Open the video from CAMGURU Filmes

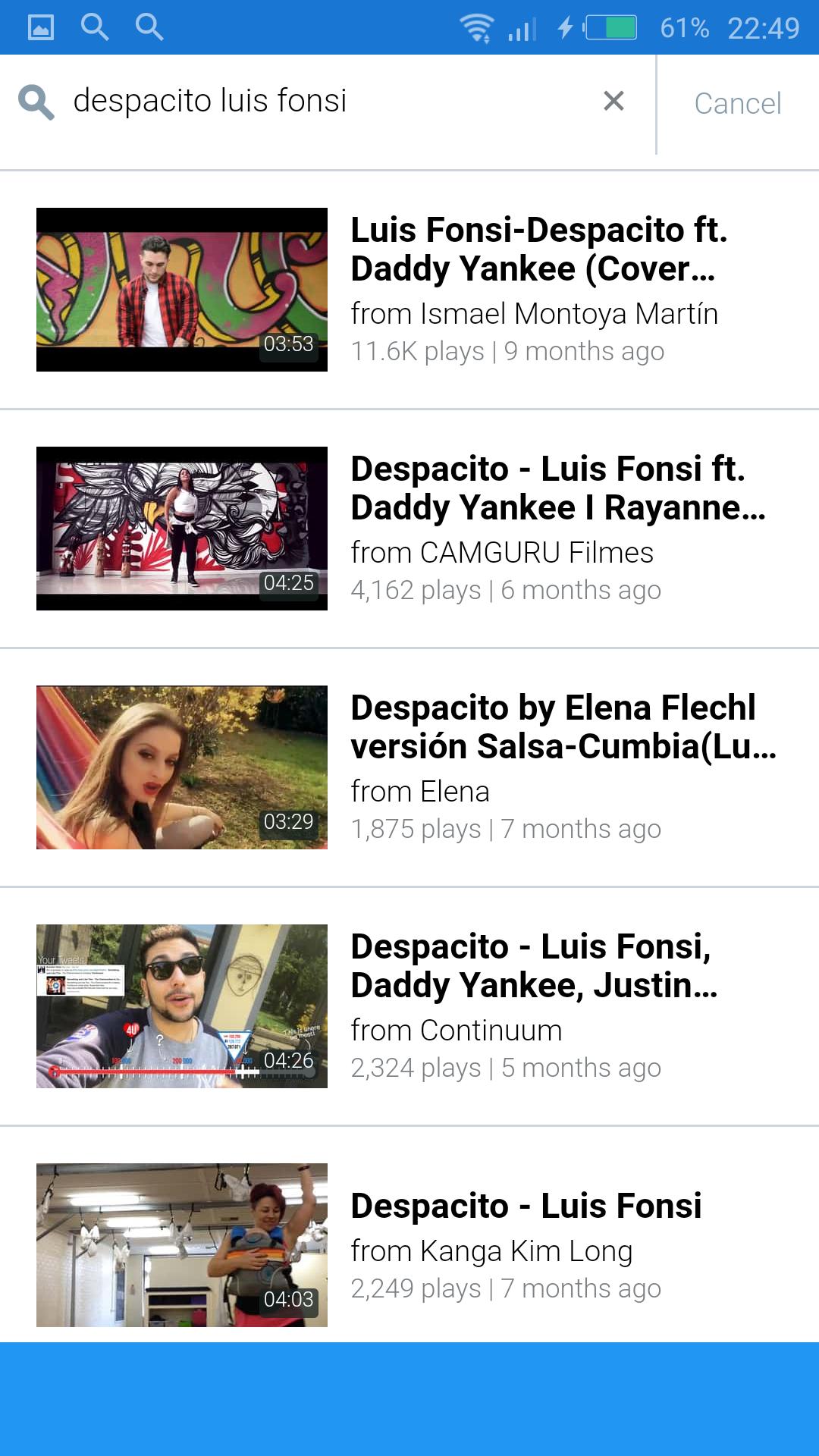coord(409,529)
